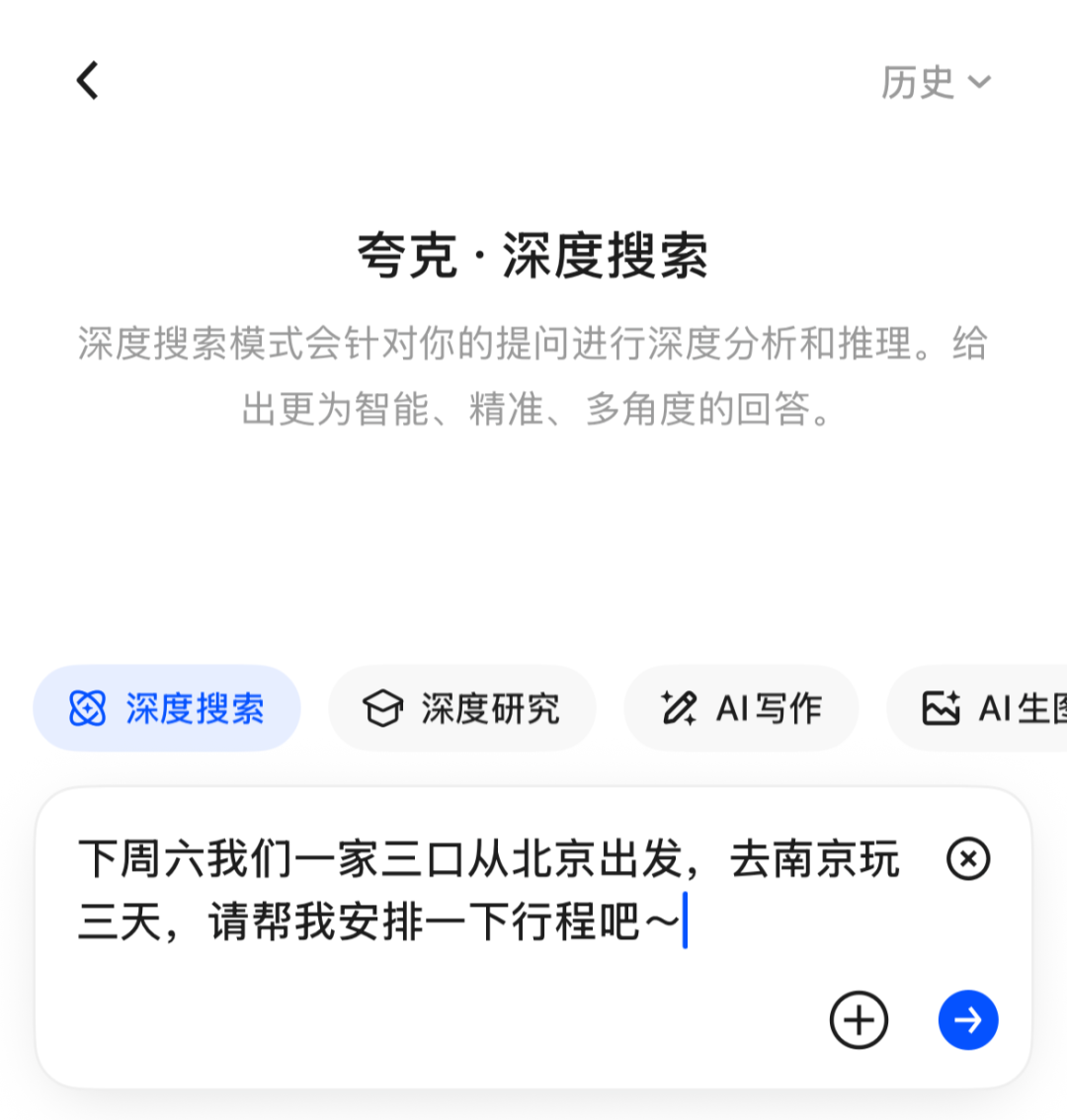Click the circular clear icon in input box
The height and width of the screenshot is (1120, 1067).
[x=967, y=857]
